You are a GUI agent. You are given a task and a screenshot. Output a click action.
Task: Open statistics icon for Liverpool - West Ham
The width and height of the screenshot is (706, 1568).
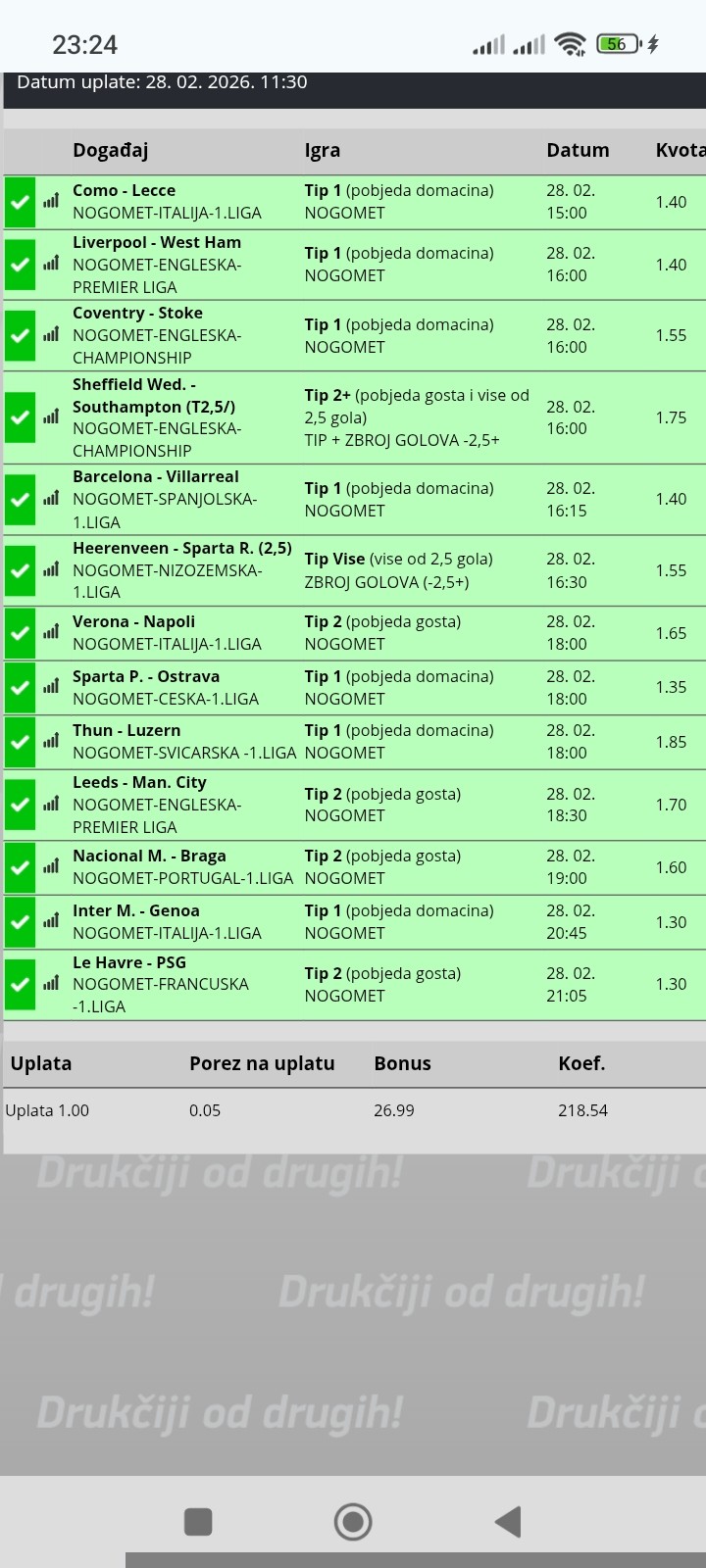pyautogui.click(x=51, y=264)
